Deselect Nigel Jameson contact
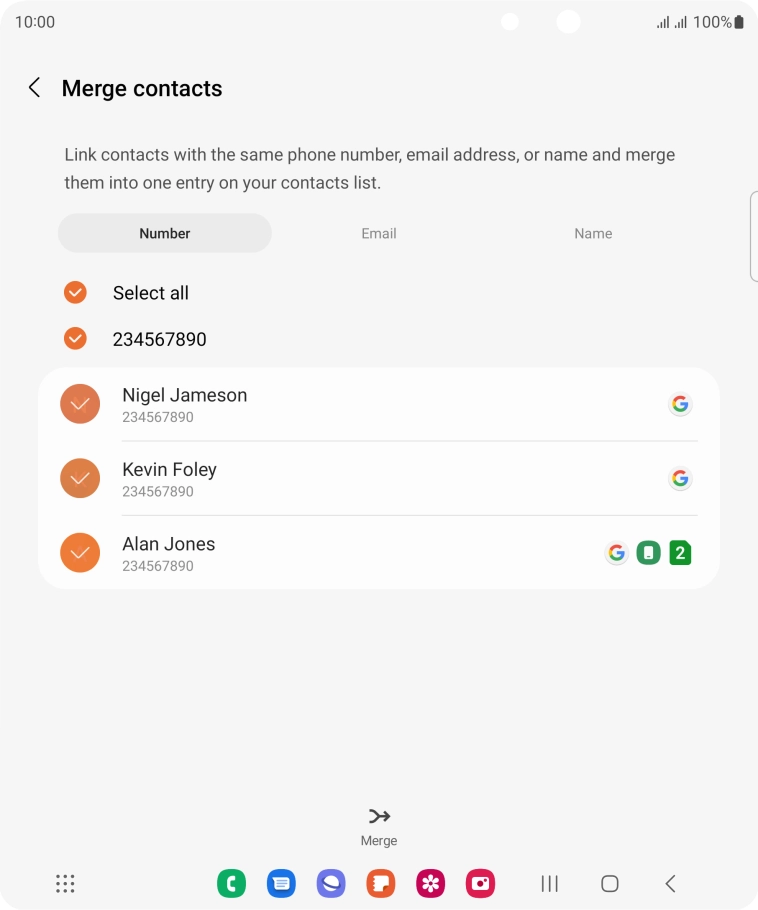The width and height of the screenshot is (758, 910). (x=80, y=404)
